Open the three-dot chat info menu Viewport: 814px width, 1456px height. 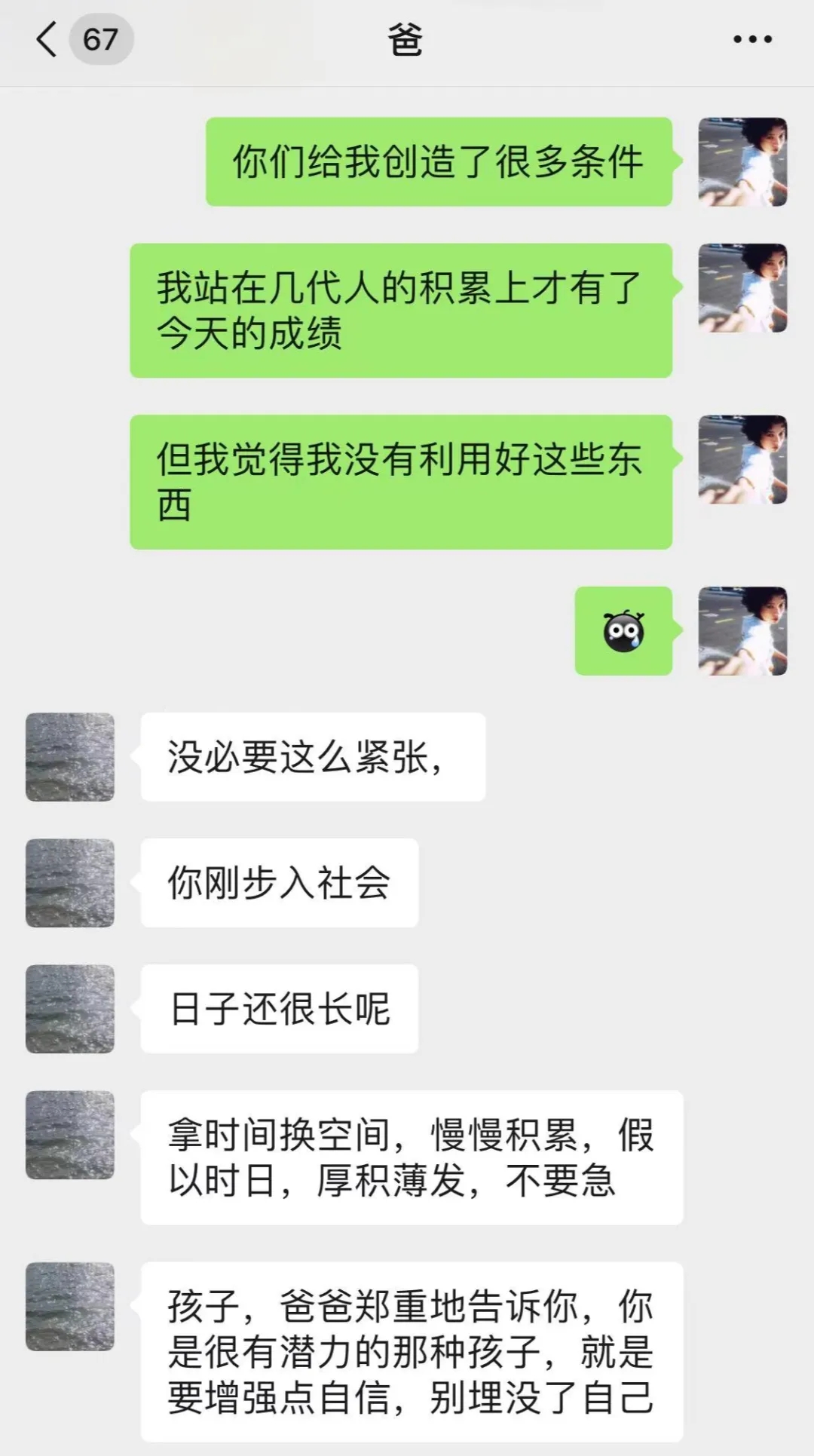point(752,39)
